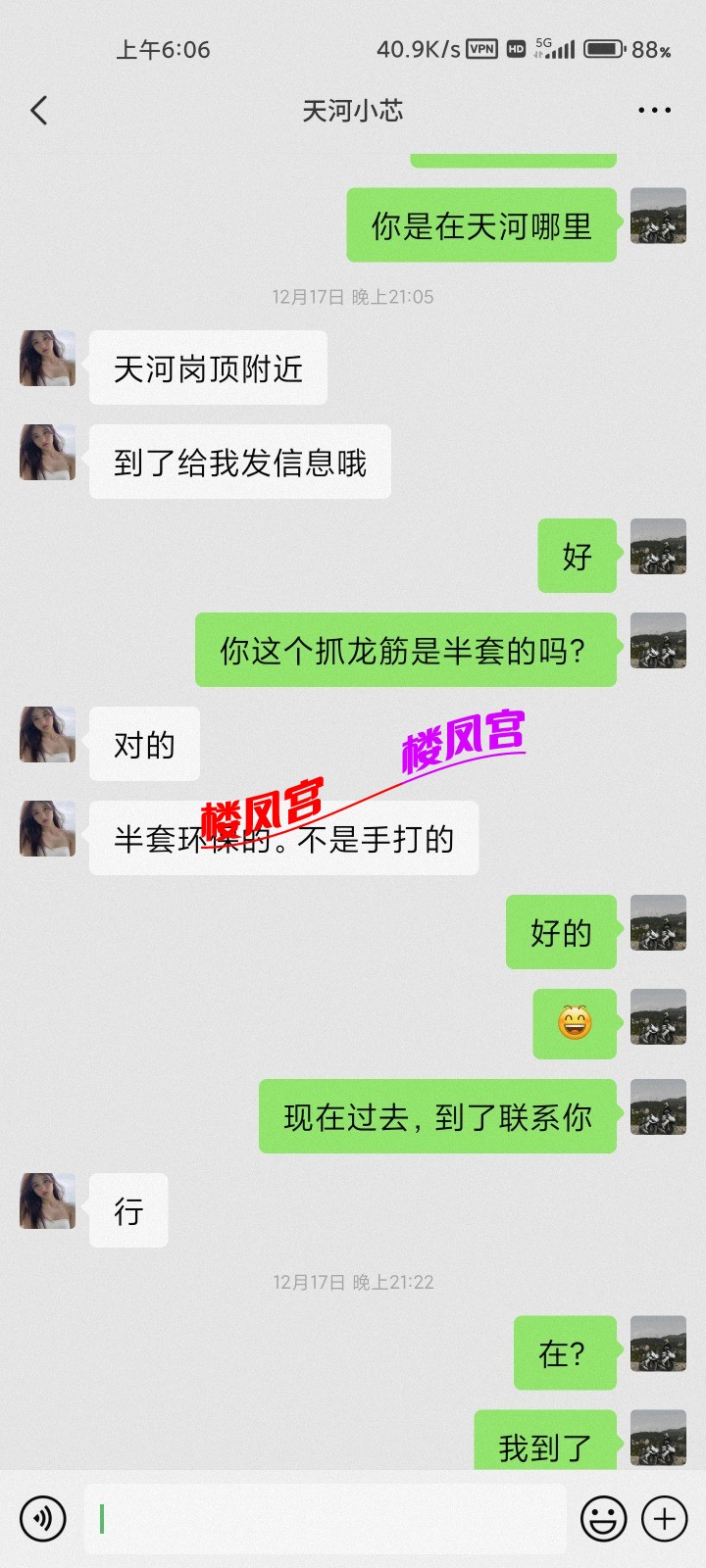Go back to the chat list
706x1568 pixels.
point(39,110)
